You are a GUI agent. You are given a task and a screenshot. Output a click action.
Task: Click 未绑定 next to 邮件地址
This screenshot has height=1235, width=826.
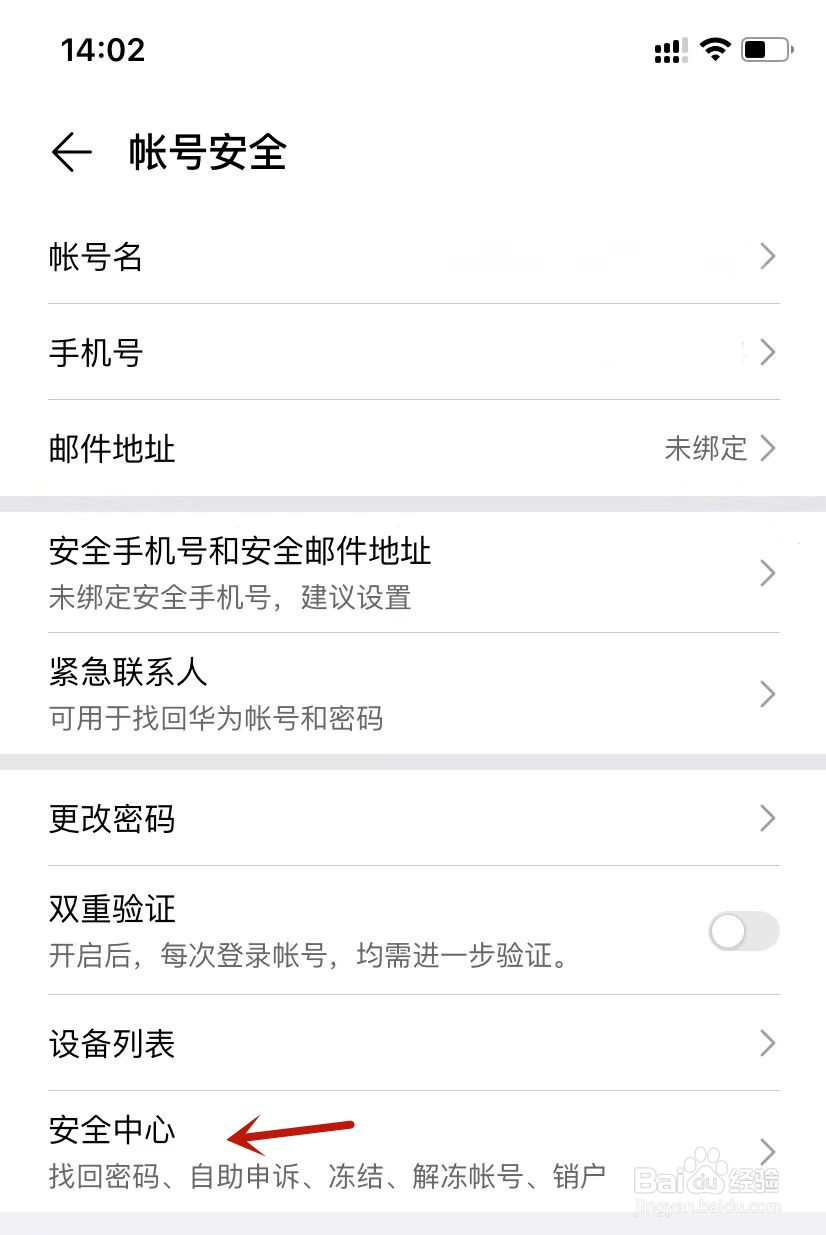[x=707, y=450]
